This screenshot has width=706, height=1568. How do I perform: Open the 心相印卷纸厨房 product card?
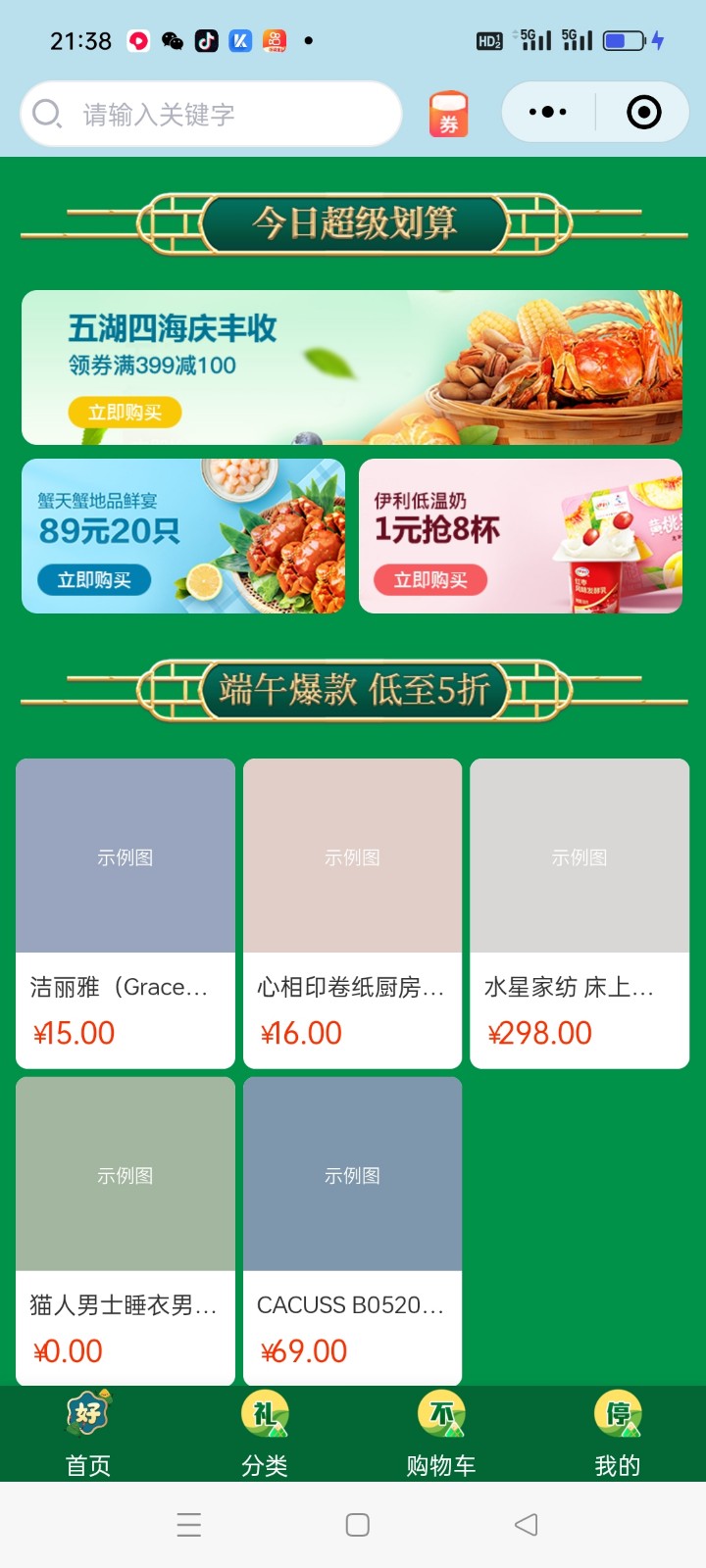(x=352, y=913)
